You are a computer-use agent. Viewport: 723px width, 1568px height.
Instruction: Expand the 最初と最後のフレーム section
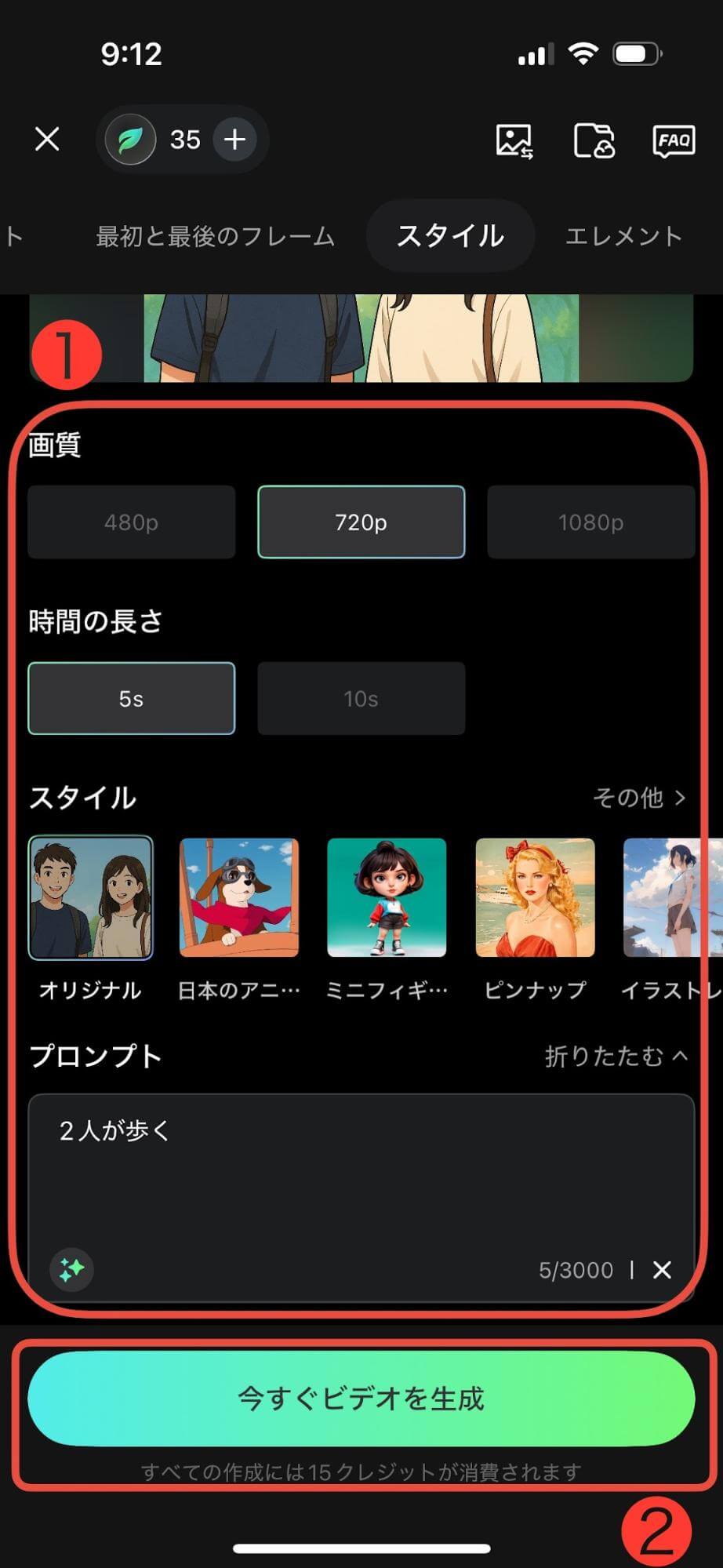click(214, 235)
